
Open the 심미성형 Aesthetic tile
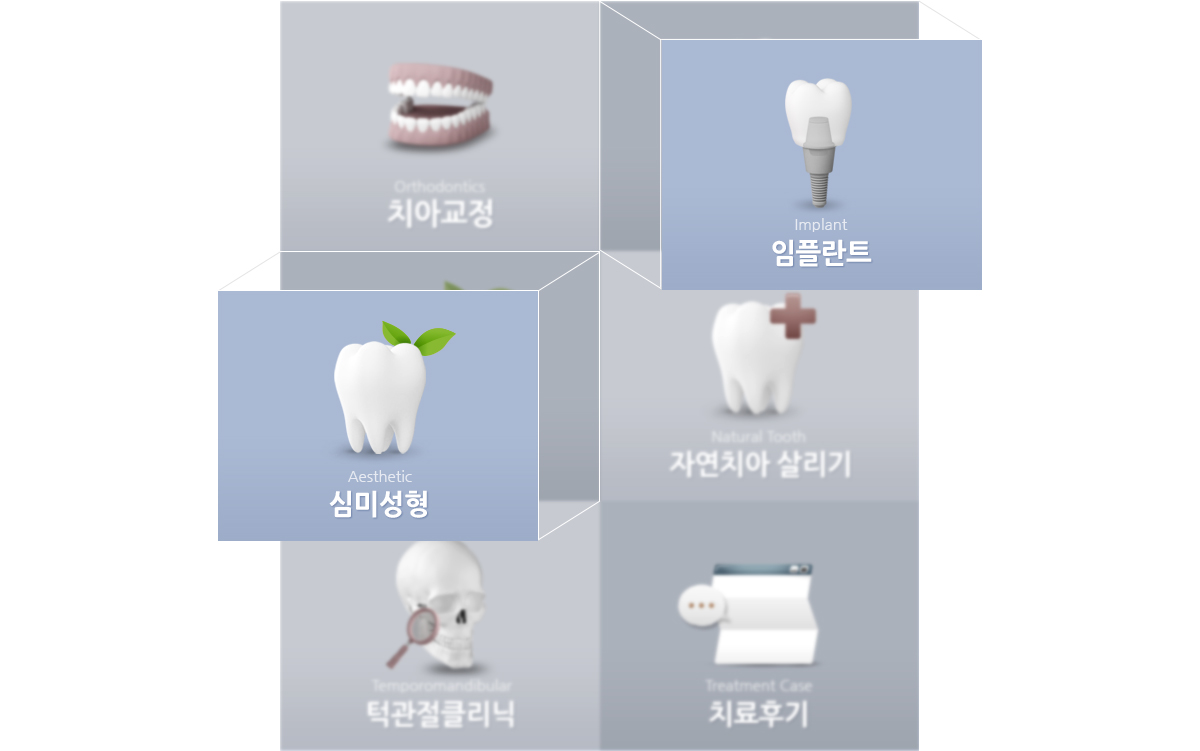click(378, 415)
